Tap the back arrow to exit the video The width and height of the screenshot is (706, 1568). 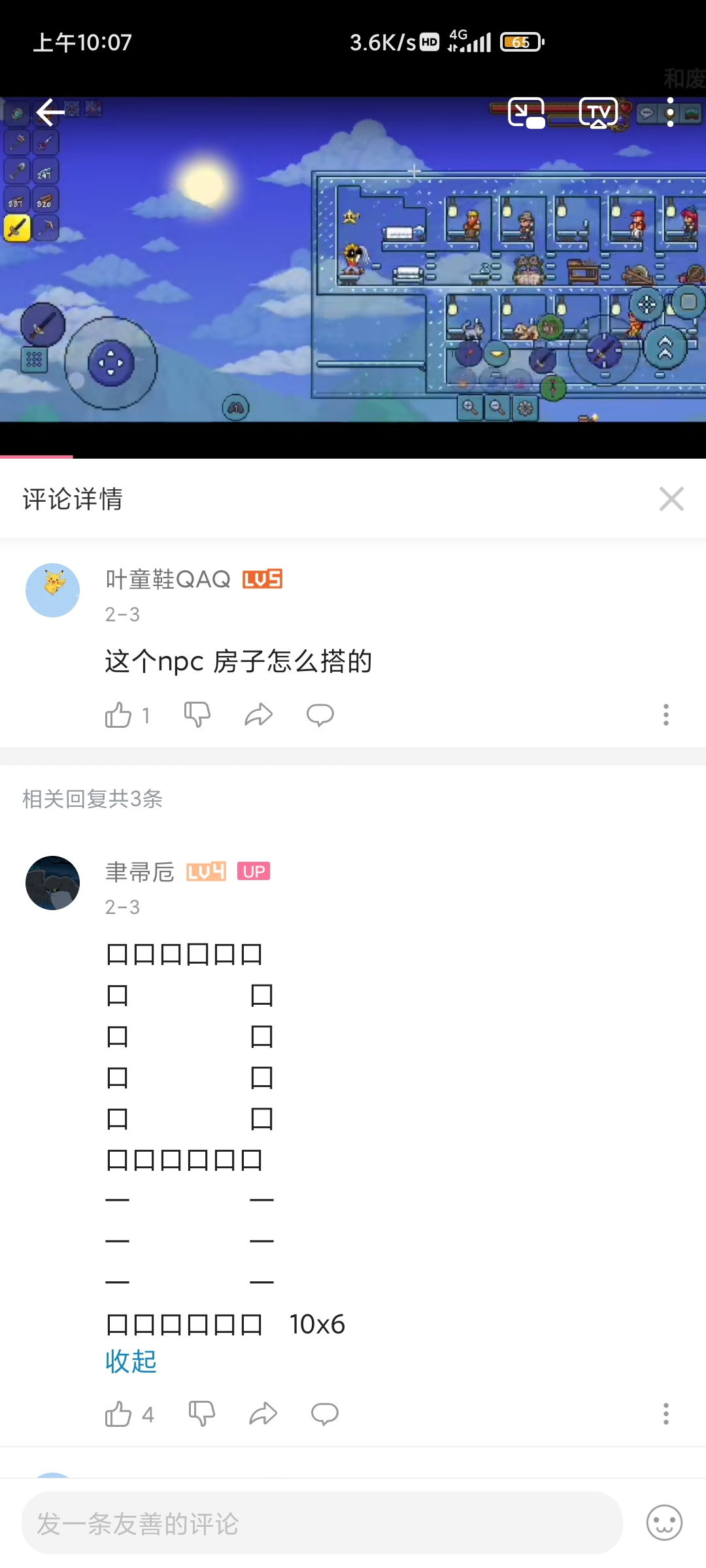click(49, 111)
